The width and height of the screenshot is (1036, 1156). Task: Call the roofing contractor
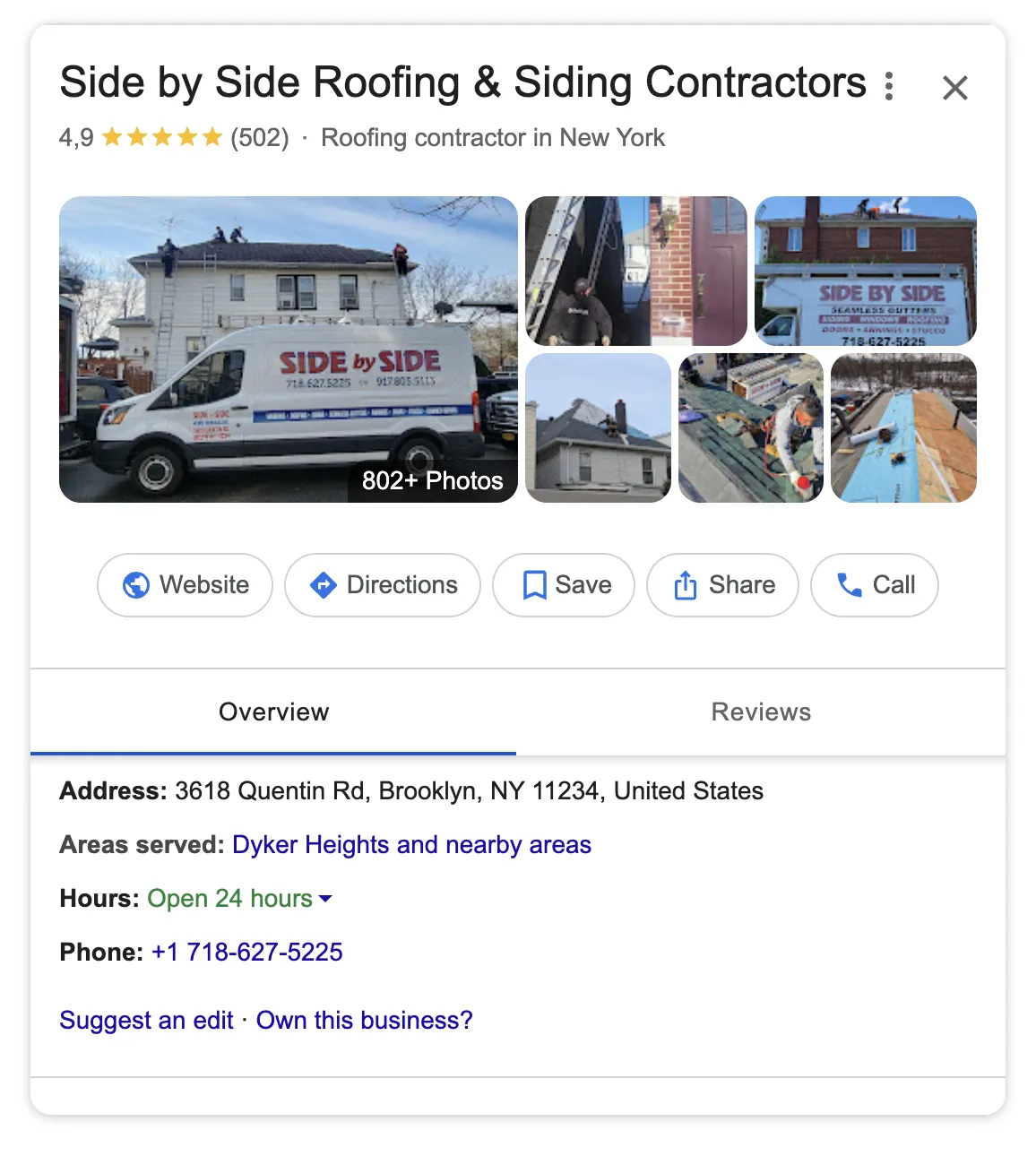[875, 585]
